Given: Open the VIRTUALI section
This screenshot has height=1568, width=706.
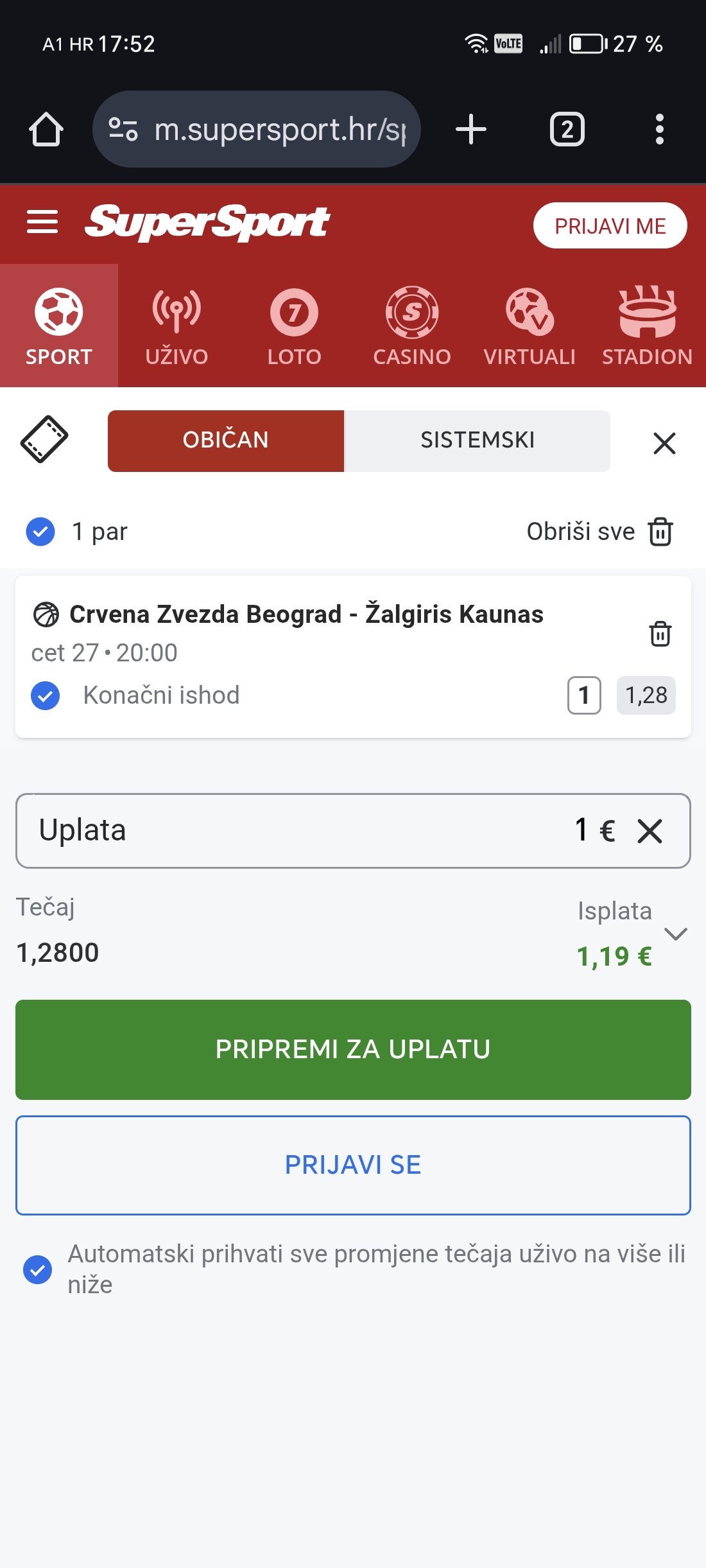Looking at the screenshot, I should (529, 326).
